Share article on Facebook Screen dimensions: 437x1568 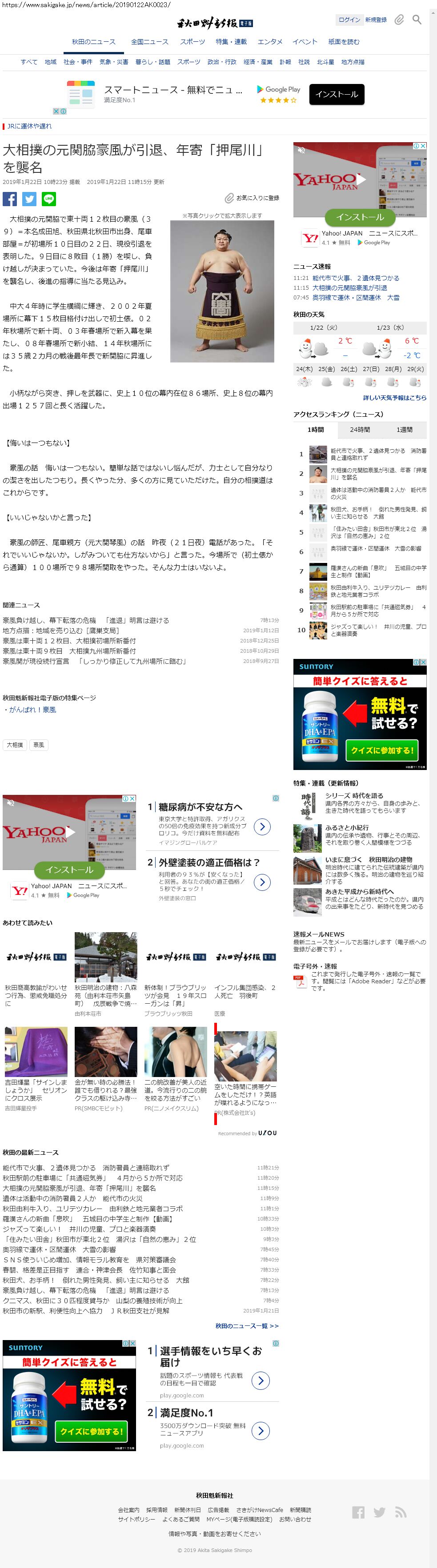[x=10, y=199]
